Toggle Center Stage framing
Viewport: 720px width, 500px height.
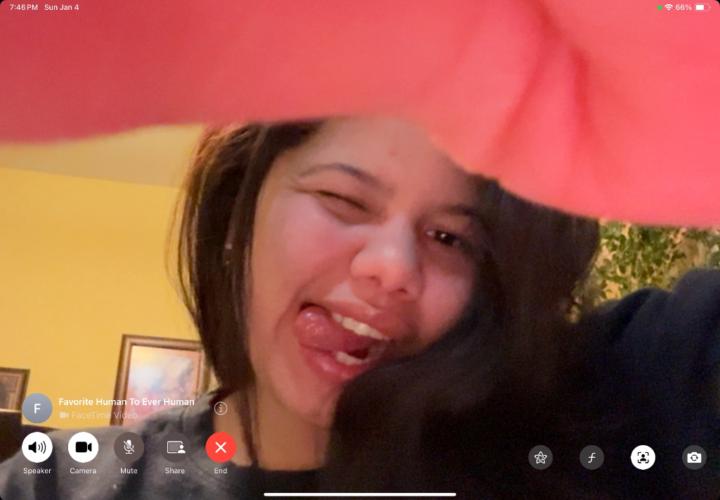[643, 457]
